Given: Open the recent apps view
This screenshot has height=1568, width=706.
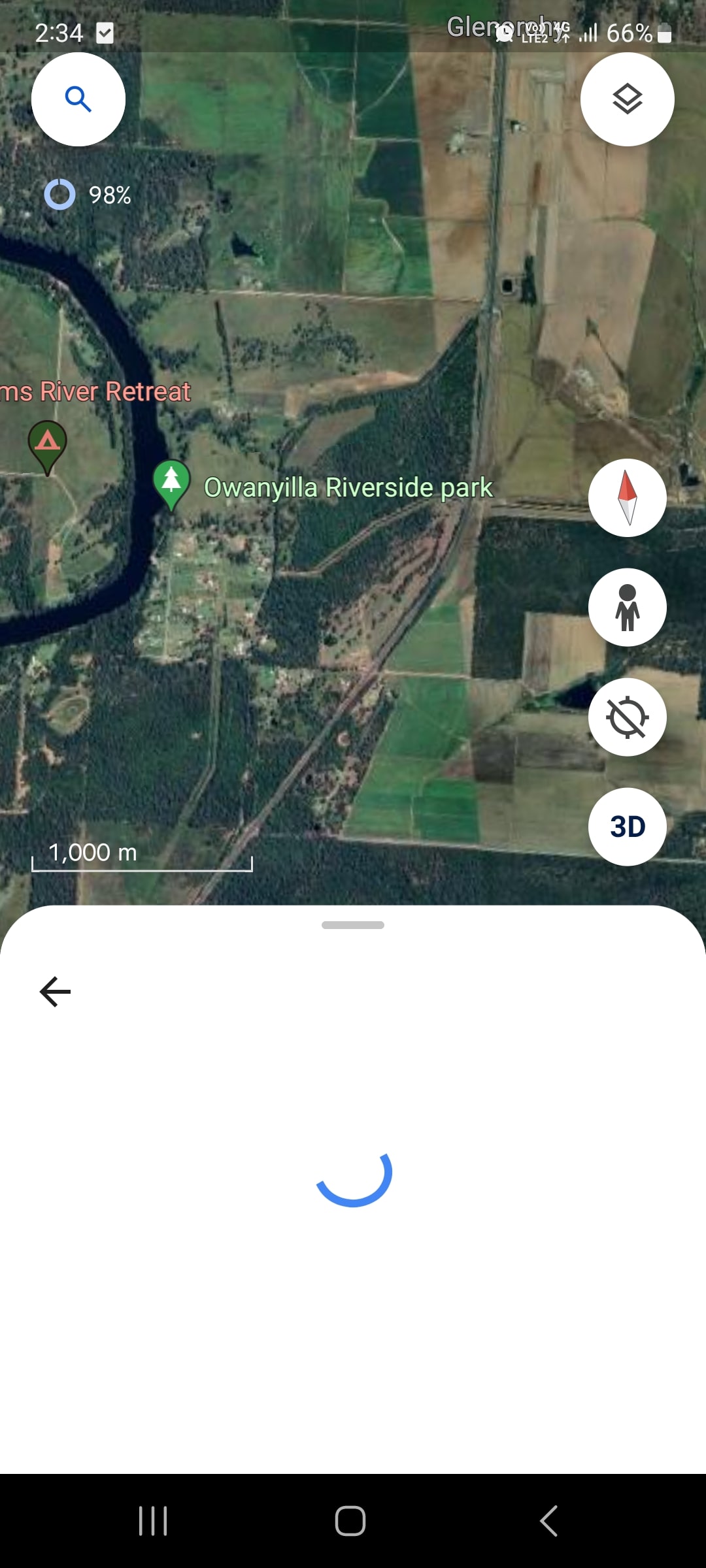Looking at the screenshot, I should 153,1521.
